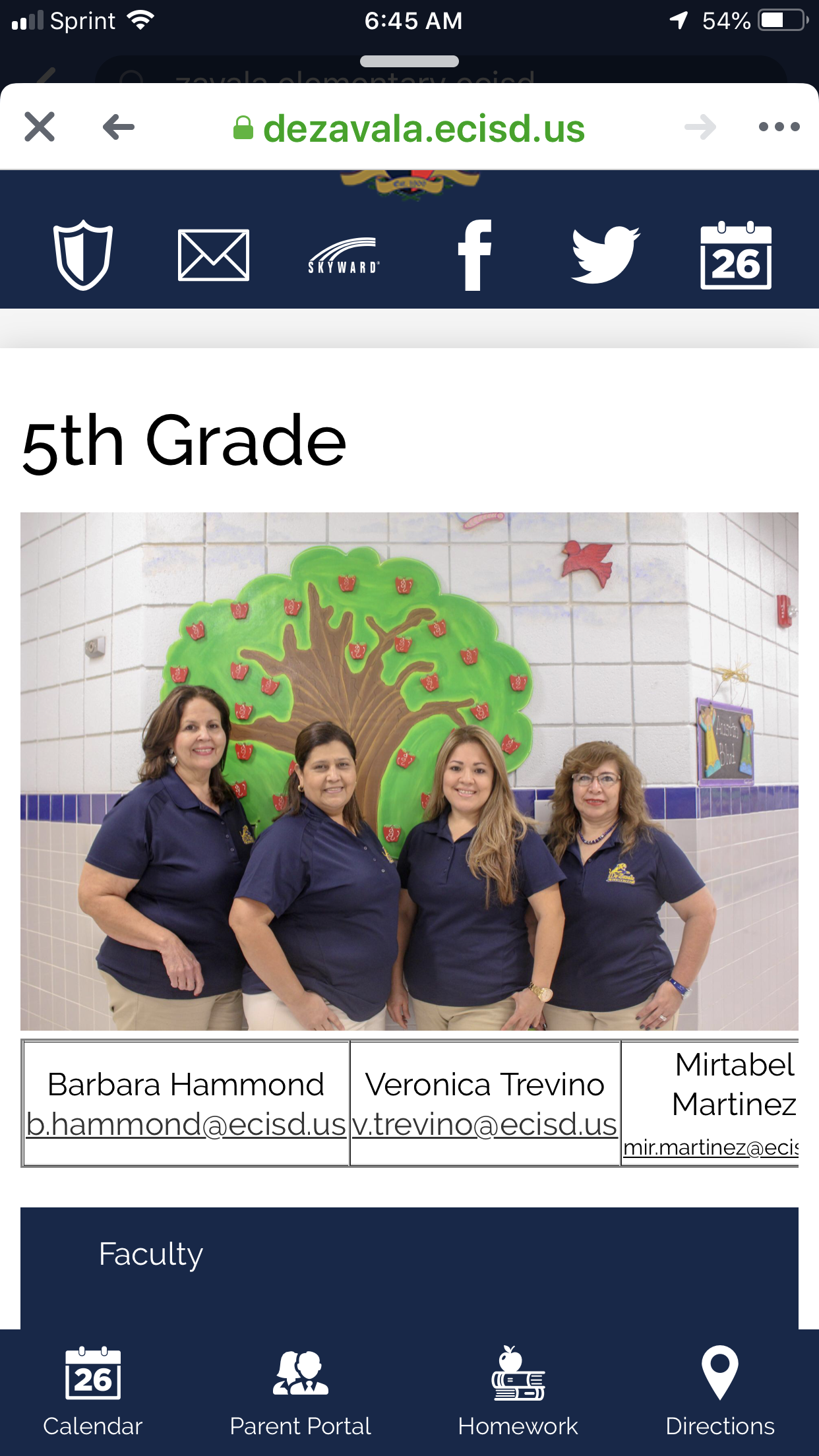819x1456 pixels.
Task: Open the Skyward link
Action: (344, 257)
